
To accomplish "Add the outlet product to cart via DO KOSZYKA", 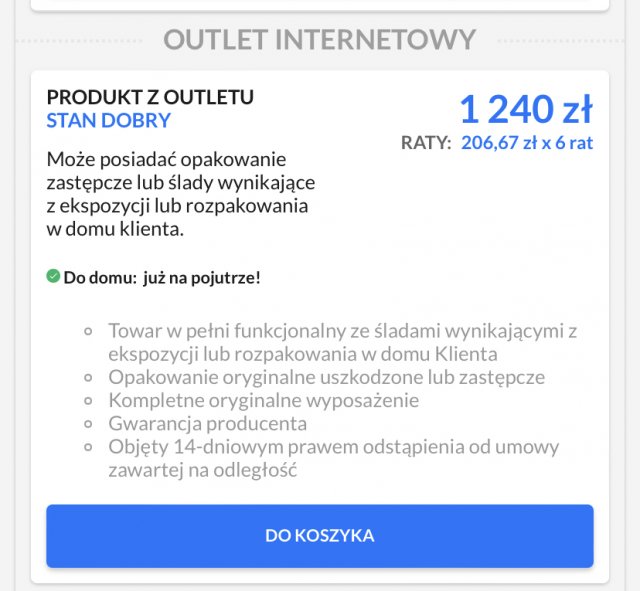I will [319, 536].
